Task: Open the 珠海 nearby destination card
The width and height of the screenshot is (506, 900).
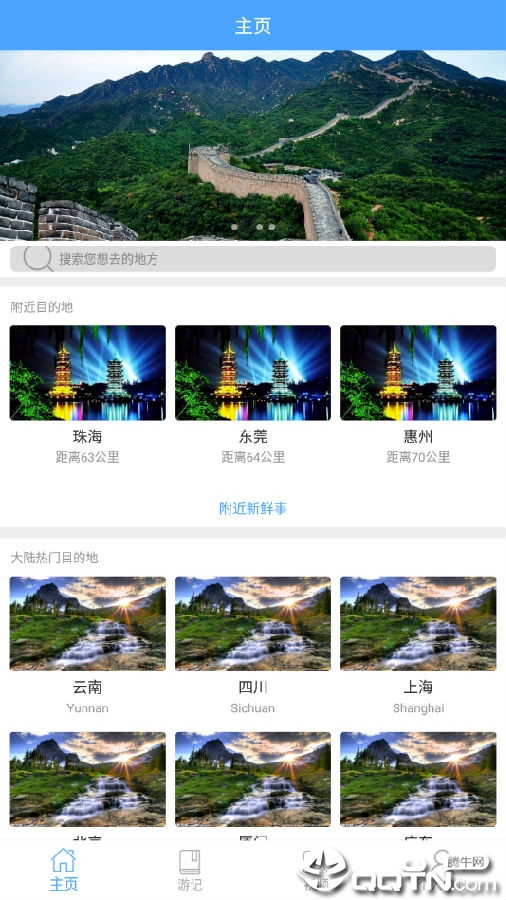Action: [x=88, y=395]
